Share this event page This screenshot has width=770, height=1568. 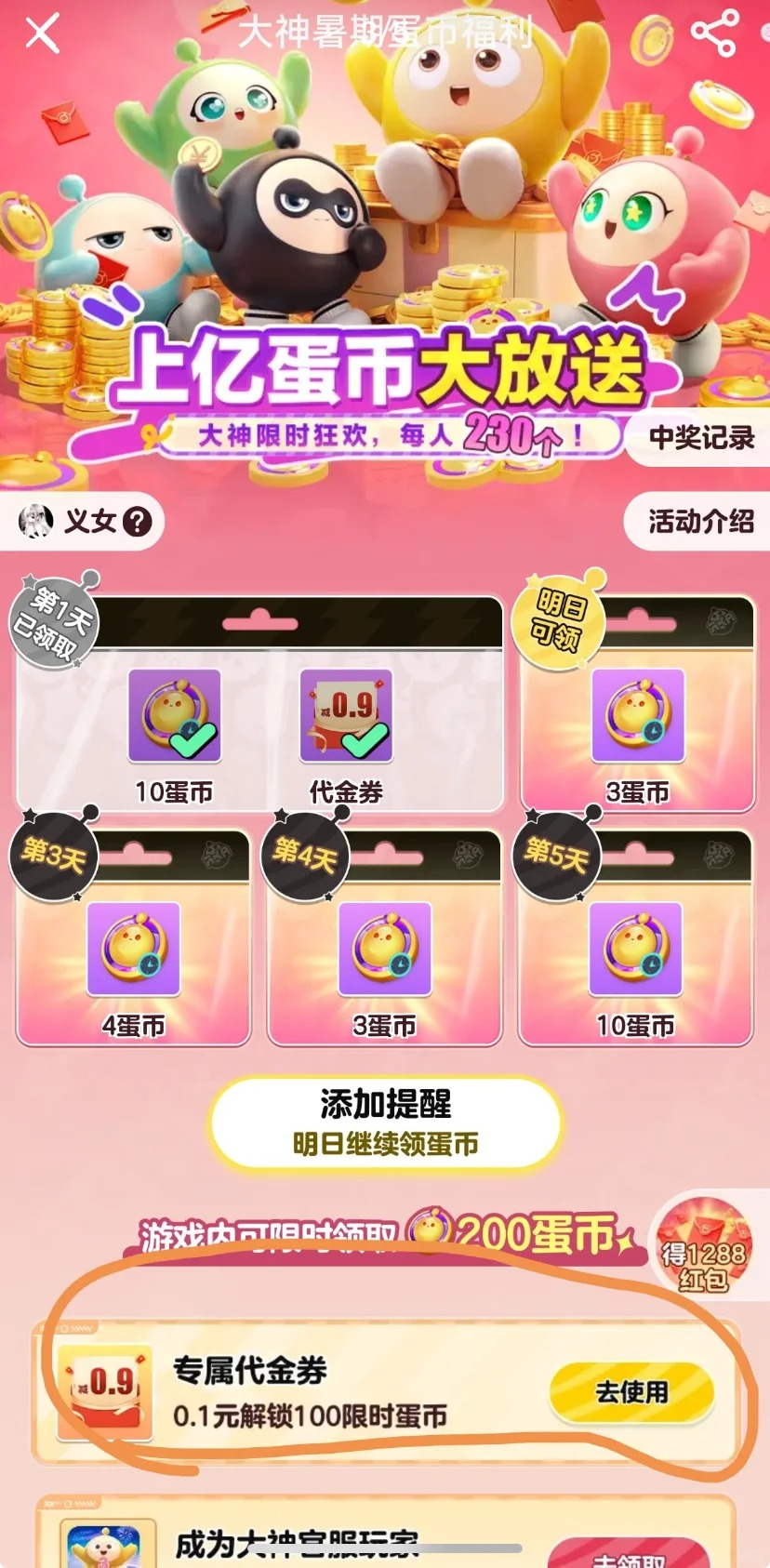714,33
